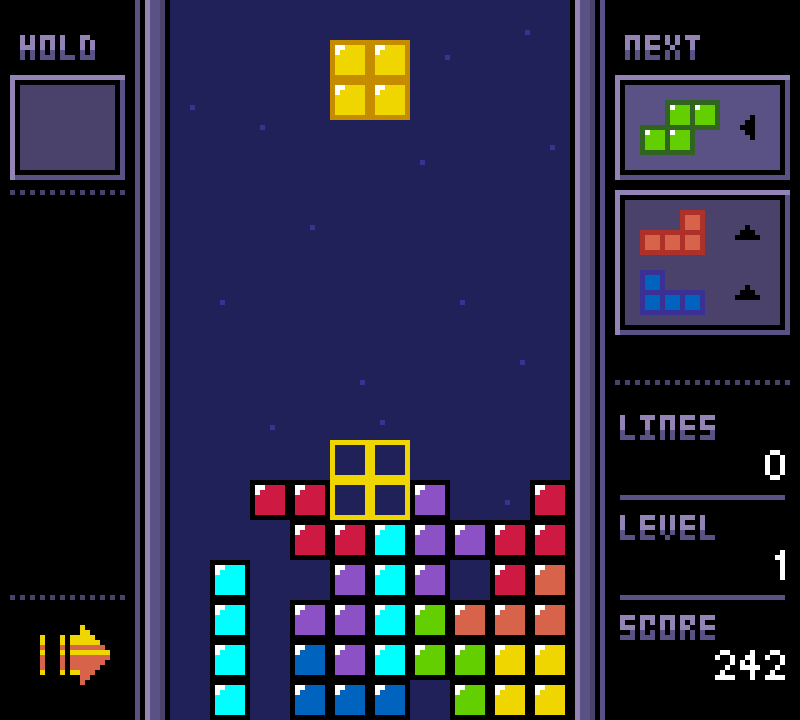Tap the empty Hold box to store the piece
Screen dimensions: 800x720
tap(67, 127)
